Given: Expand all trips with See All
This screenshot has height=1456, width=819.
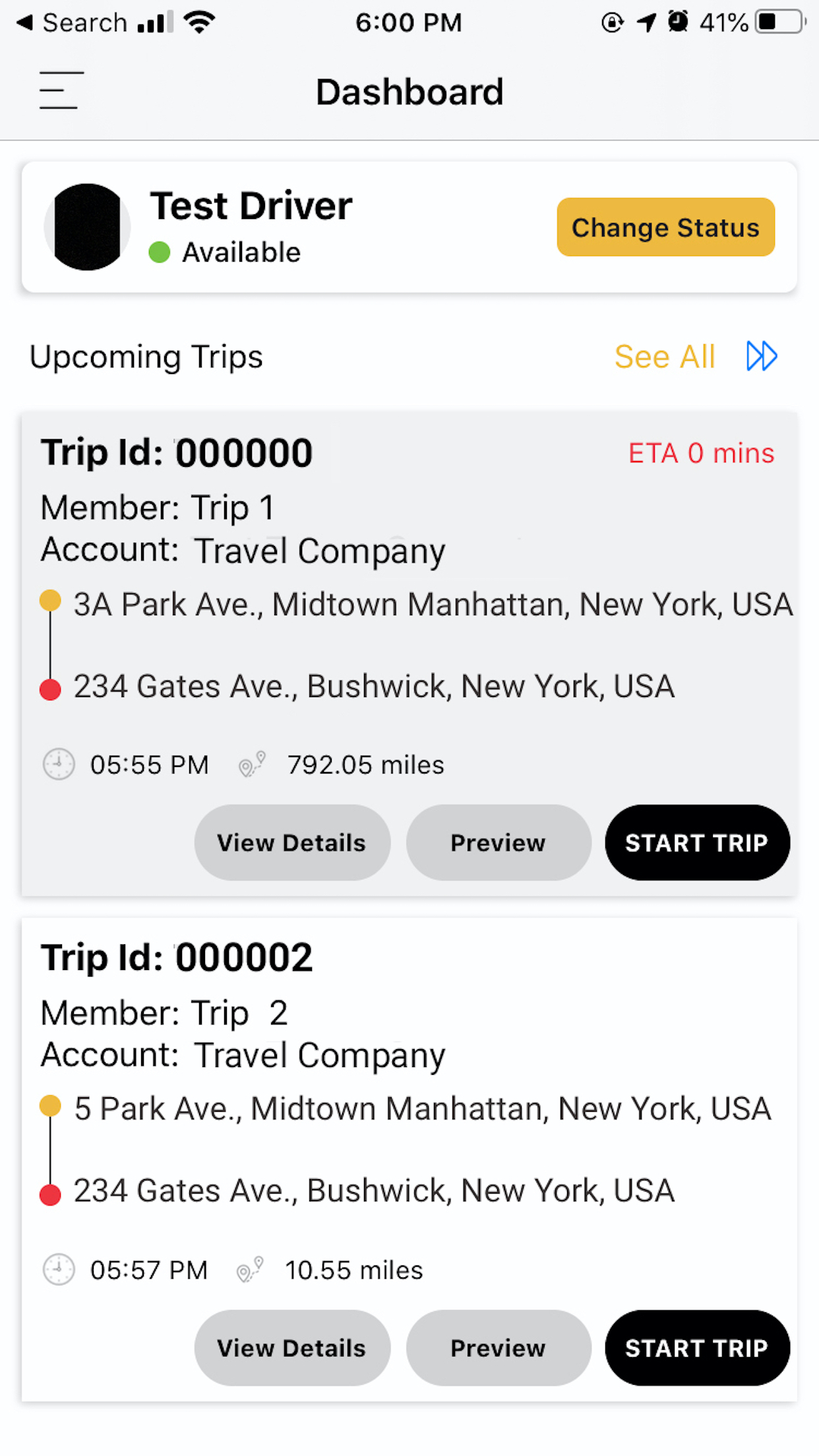Looking at the screenshot, I should pos(665,355).
